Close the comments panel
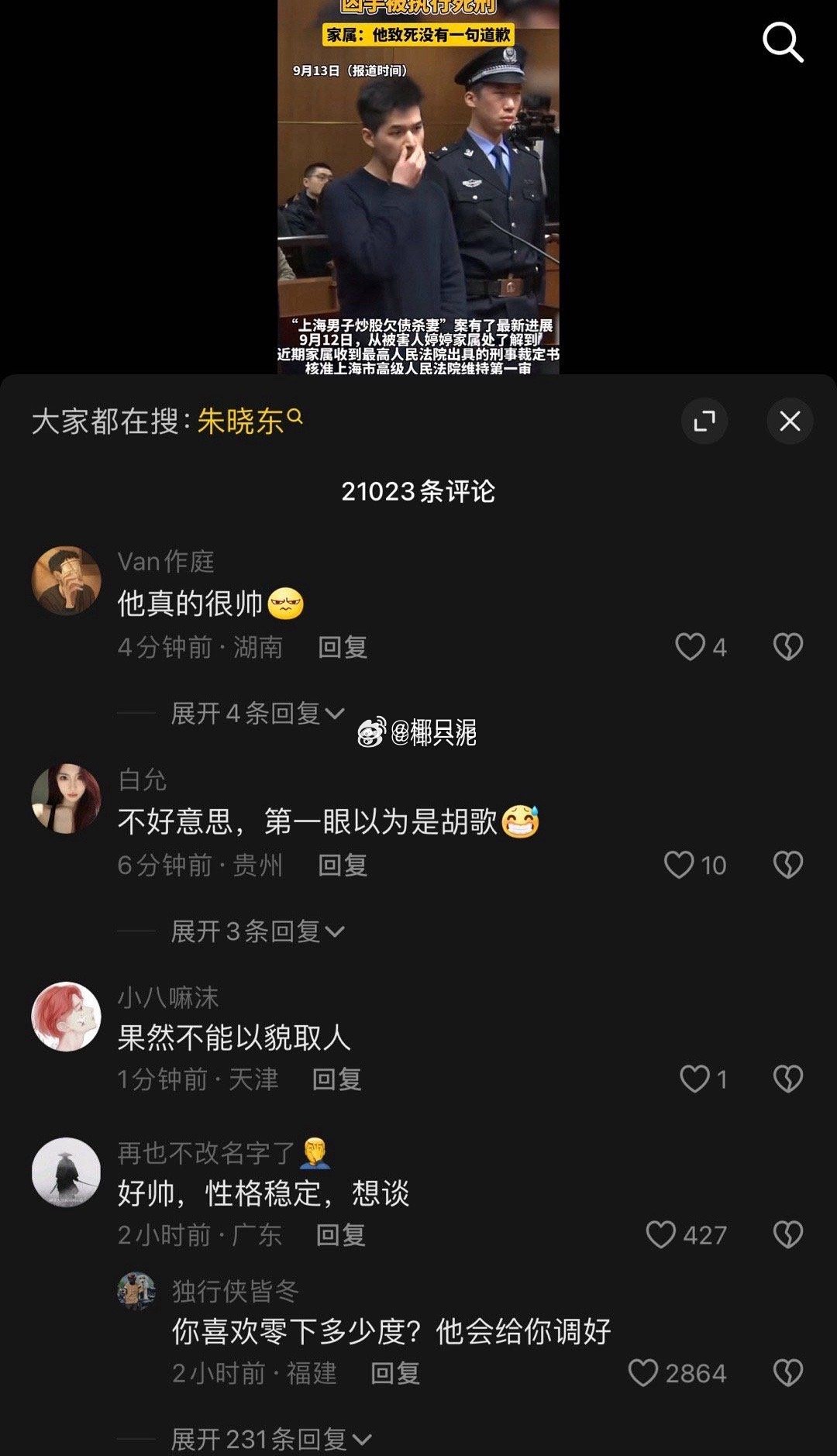 (x=790, y=422)
